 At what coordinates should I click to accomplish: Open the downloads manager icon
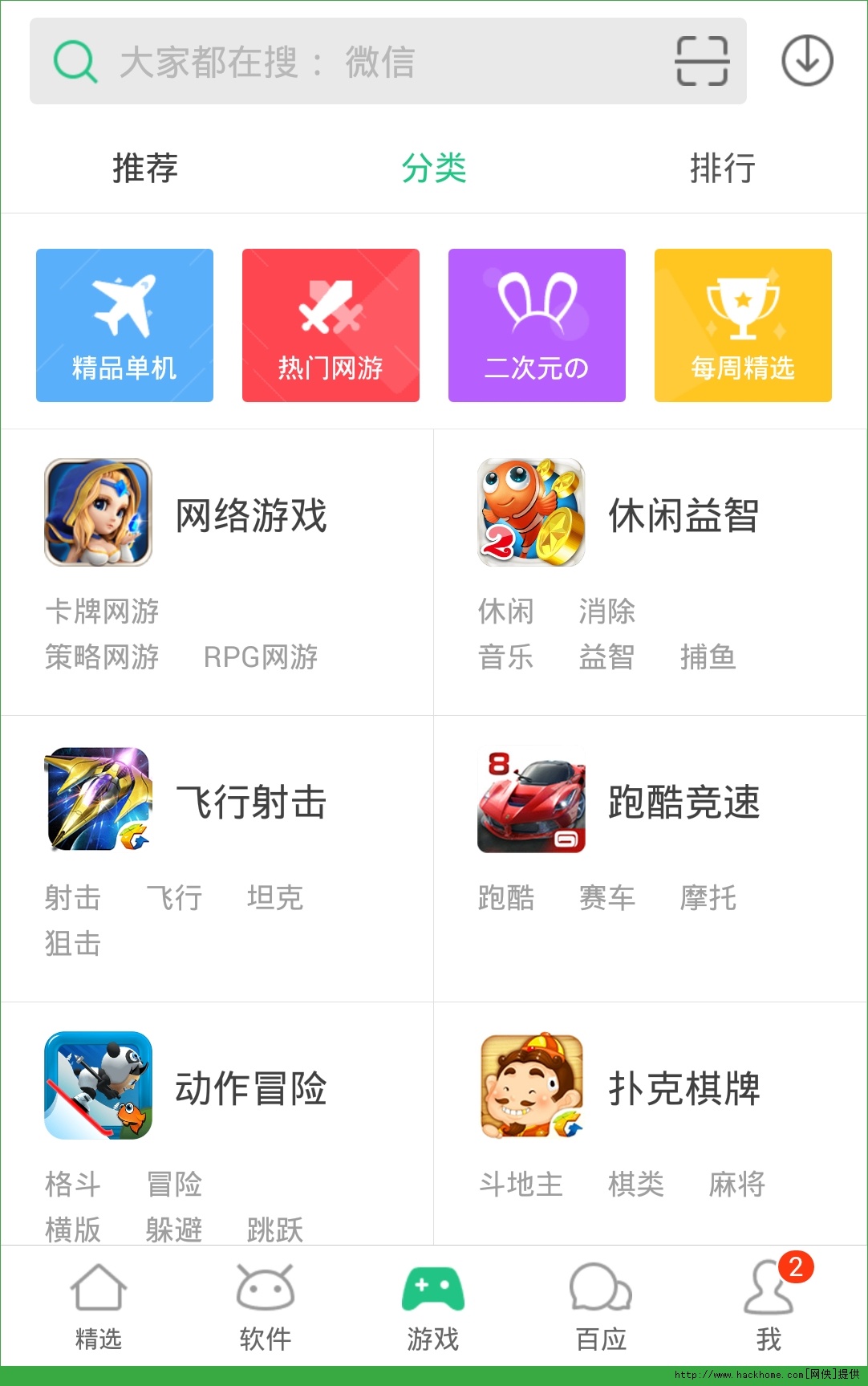[807, 61]
